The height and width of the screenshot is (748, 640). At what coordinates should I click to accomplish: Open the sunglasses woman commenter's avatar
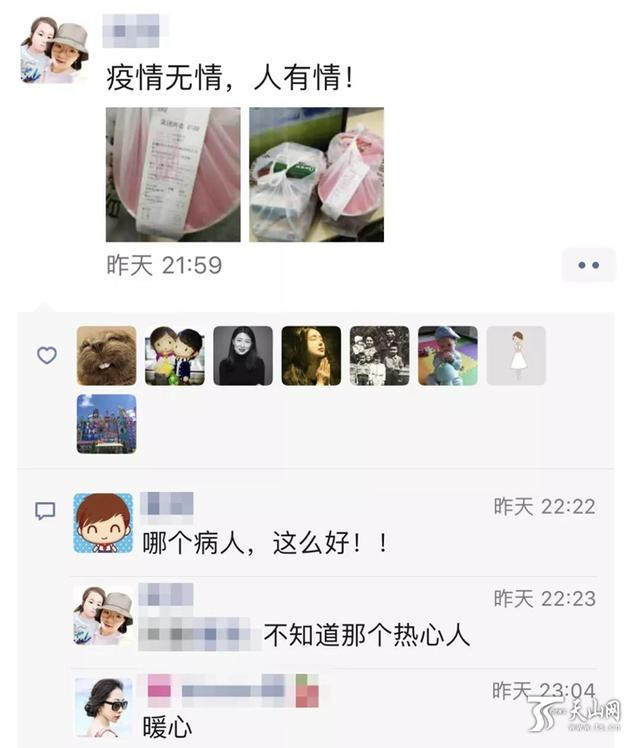tap(103, 707)
